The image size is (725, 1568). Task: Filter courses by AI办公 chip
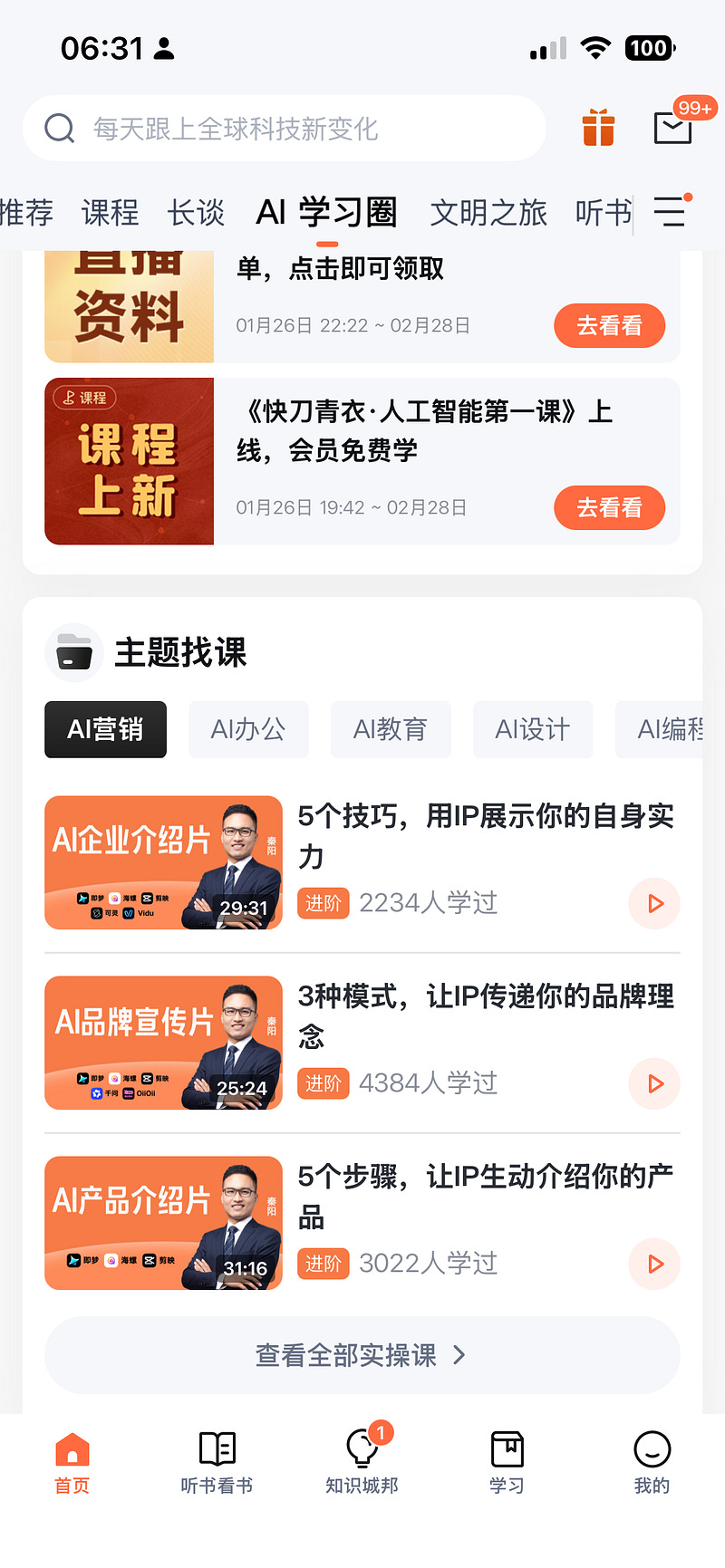coord(248,729)
